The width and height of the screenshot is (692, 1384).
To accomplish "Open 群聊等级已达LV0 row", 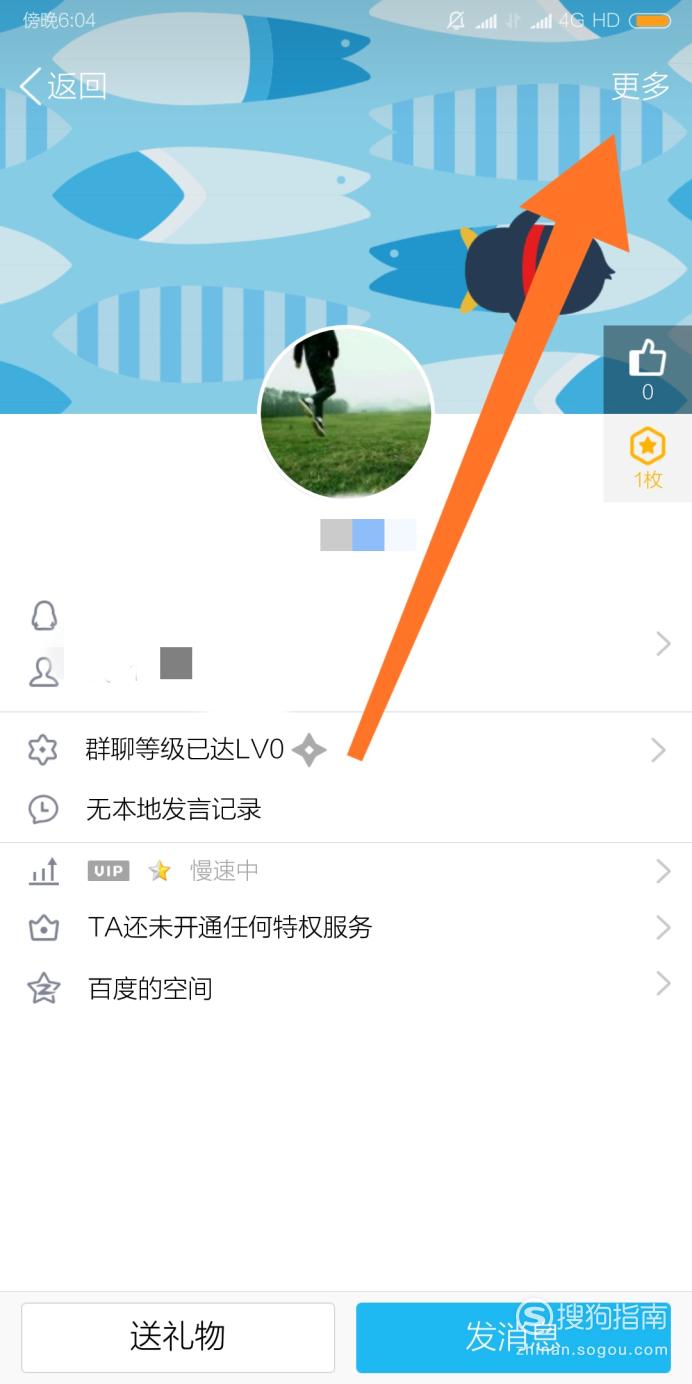I will pos(346,749).
